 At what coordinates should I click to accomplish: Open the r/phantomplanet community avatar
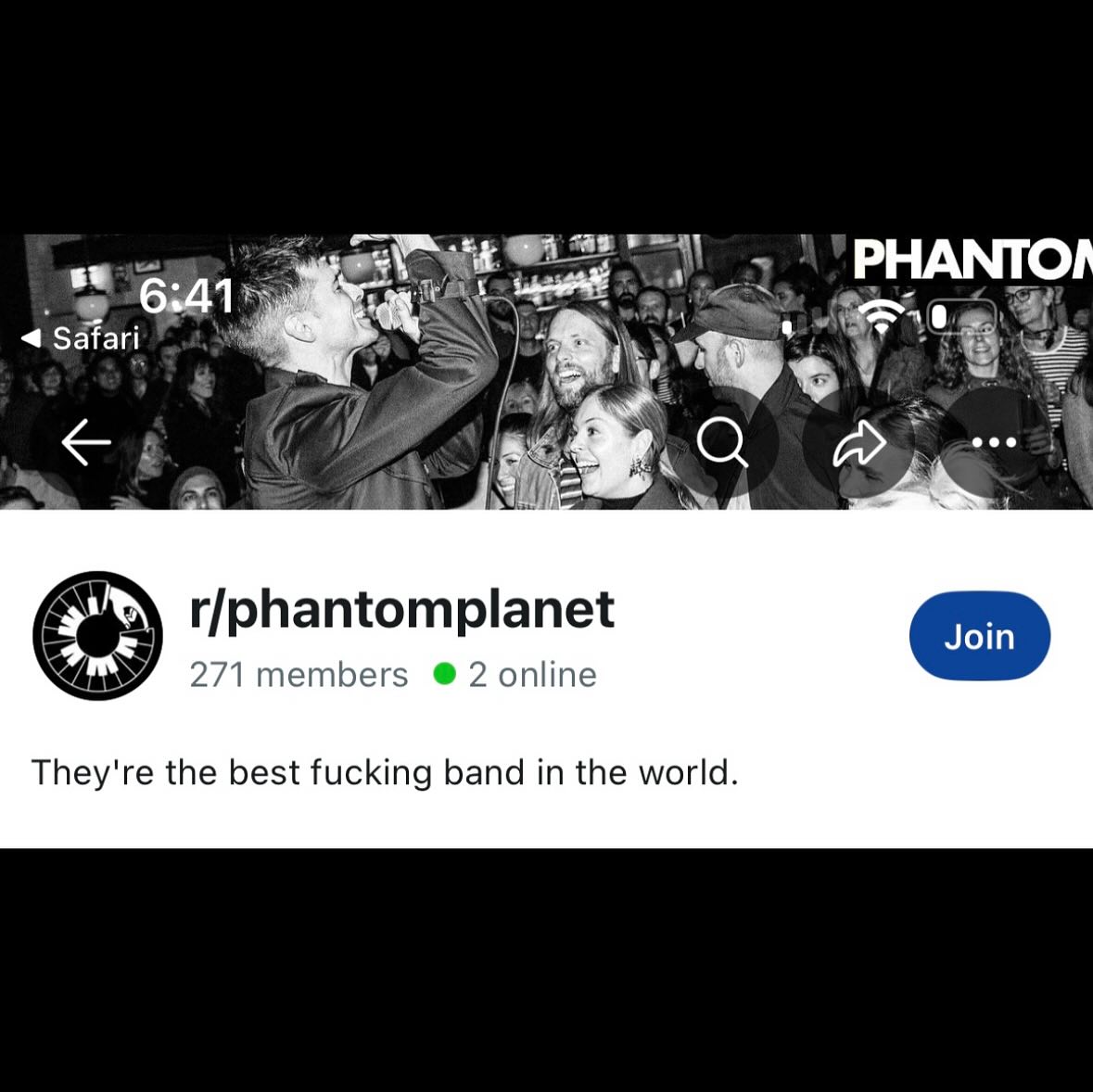point(98,636)
